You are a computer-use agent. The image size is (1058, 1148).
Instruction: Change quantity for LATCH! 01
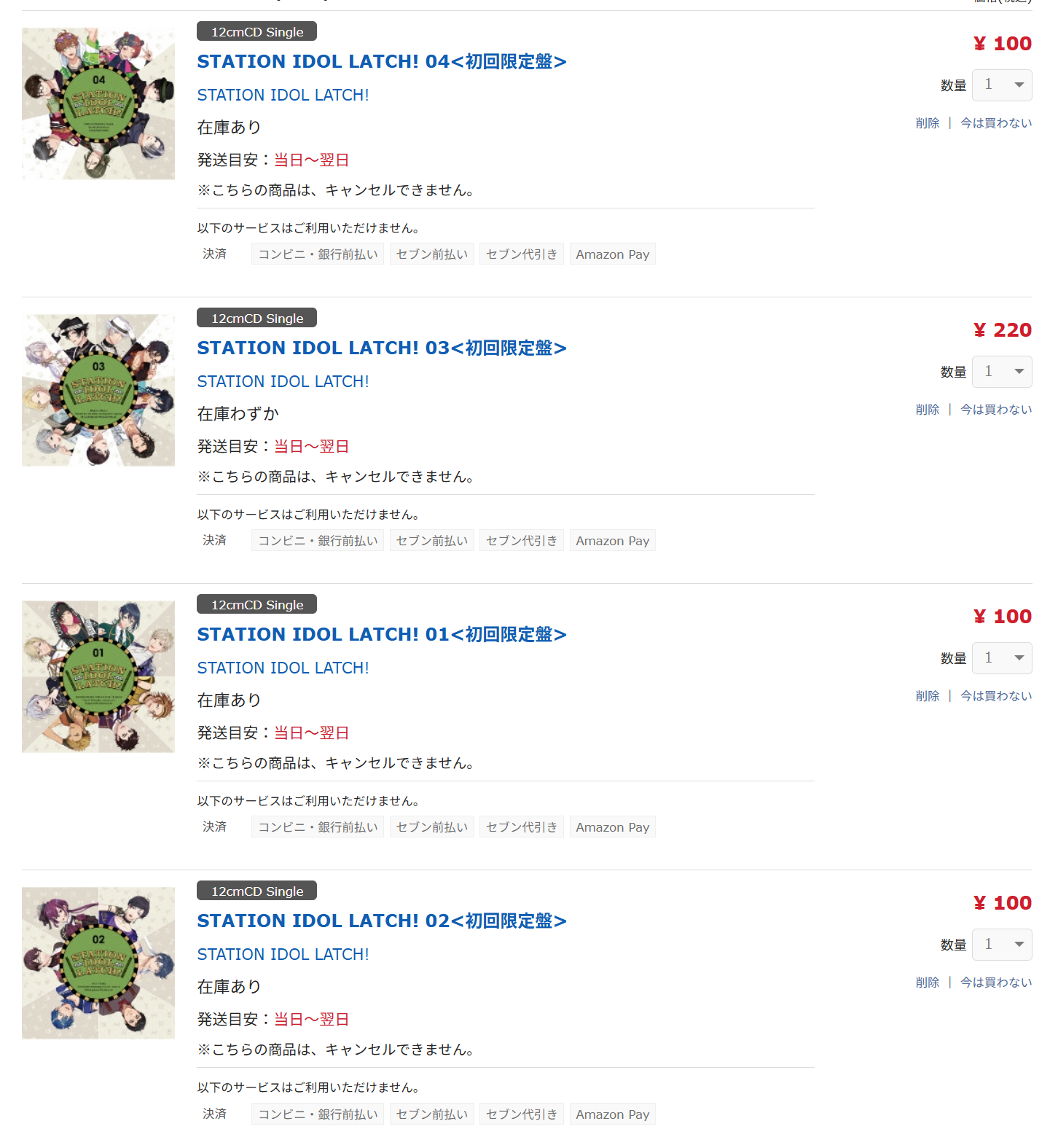coord(1002,658)
